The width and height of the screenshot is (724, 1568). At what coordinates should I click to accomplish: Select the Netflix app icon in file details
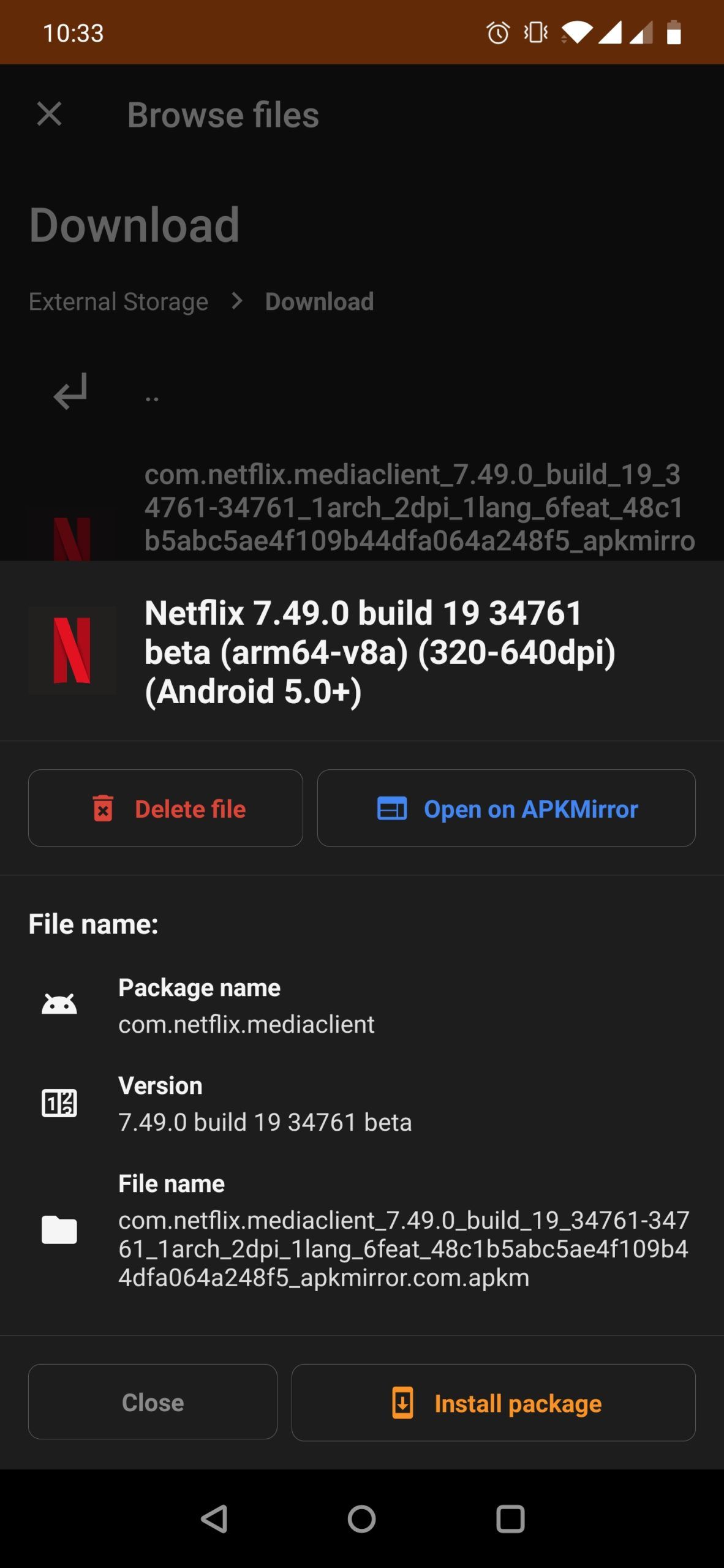[x=72, y=650]
